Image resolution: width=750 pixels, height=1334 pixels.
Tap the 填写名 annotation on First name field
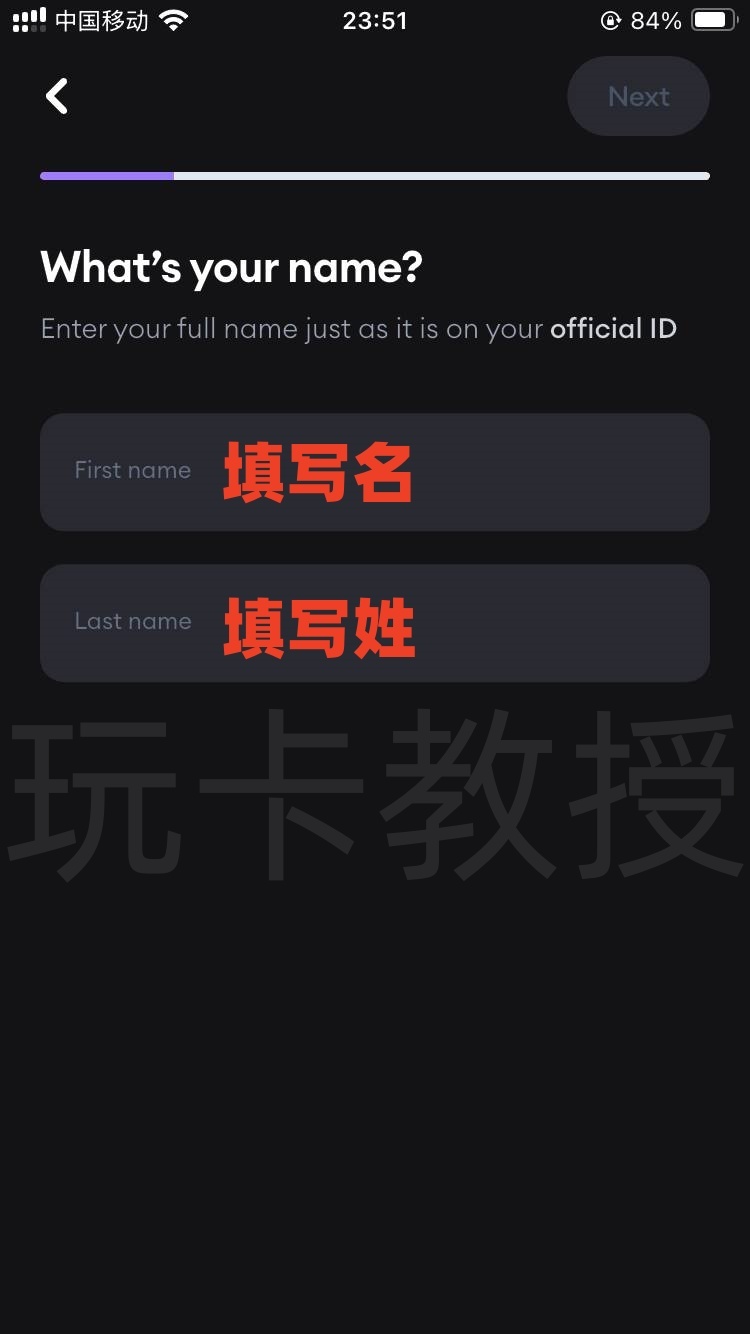coord(318,470)
